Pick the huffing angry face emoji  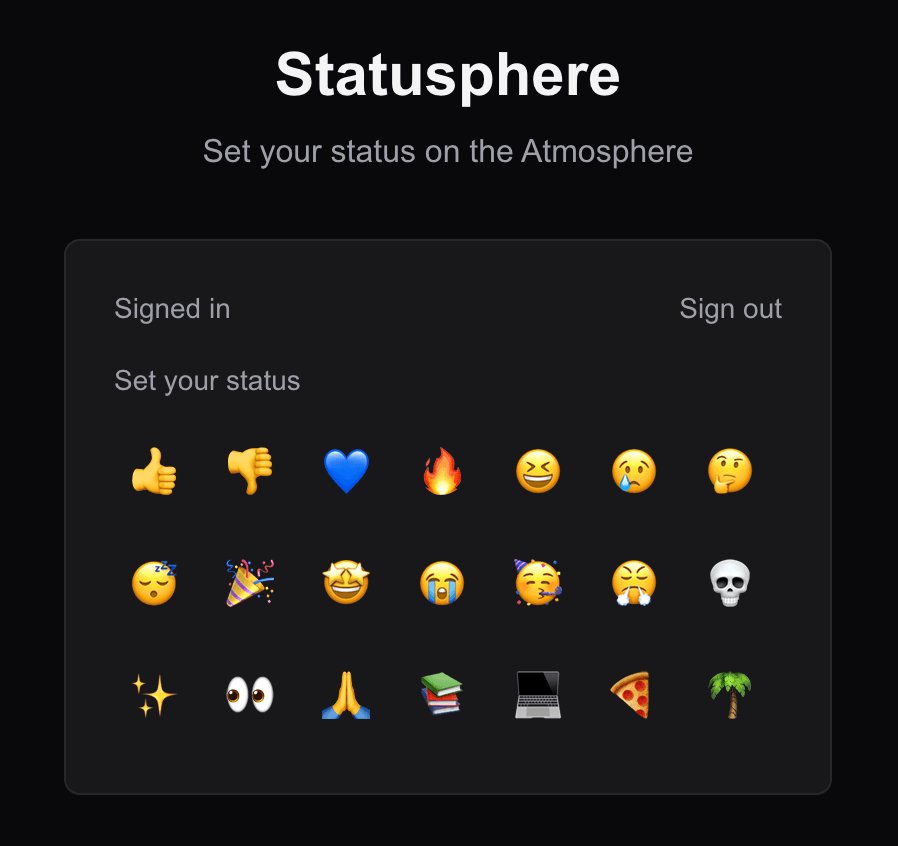[634, 583]
